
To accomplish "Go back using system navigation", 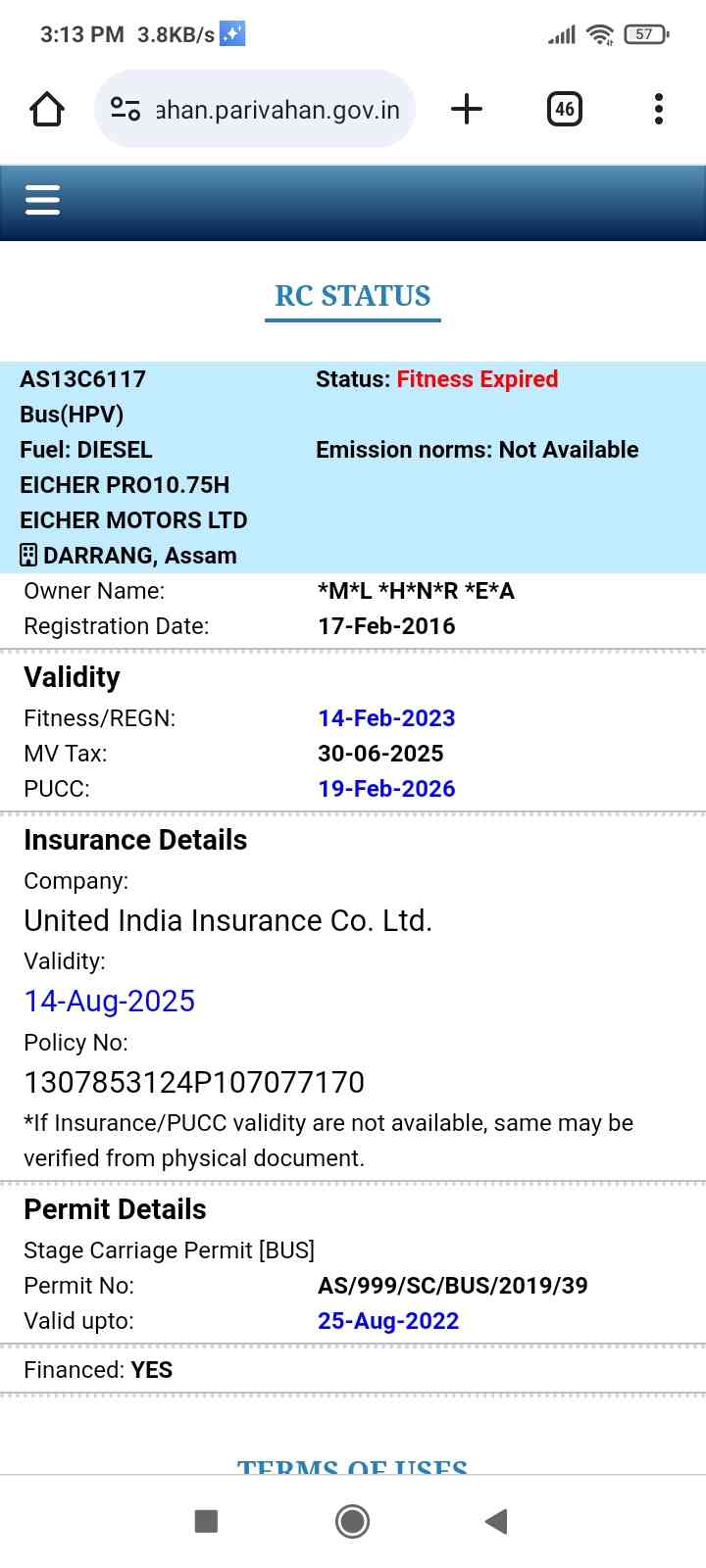I will coord(496,1521).
